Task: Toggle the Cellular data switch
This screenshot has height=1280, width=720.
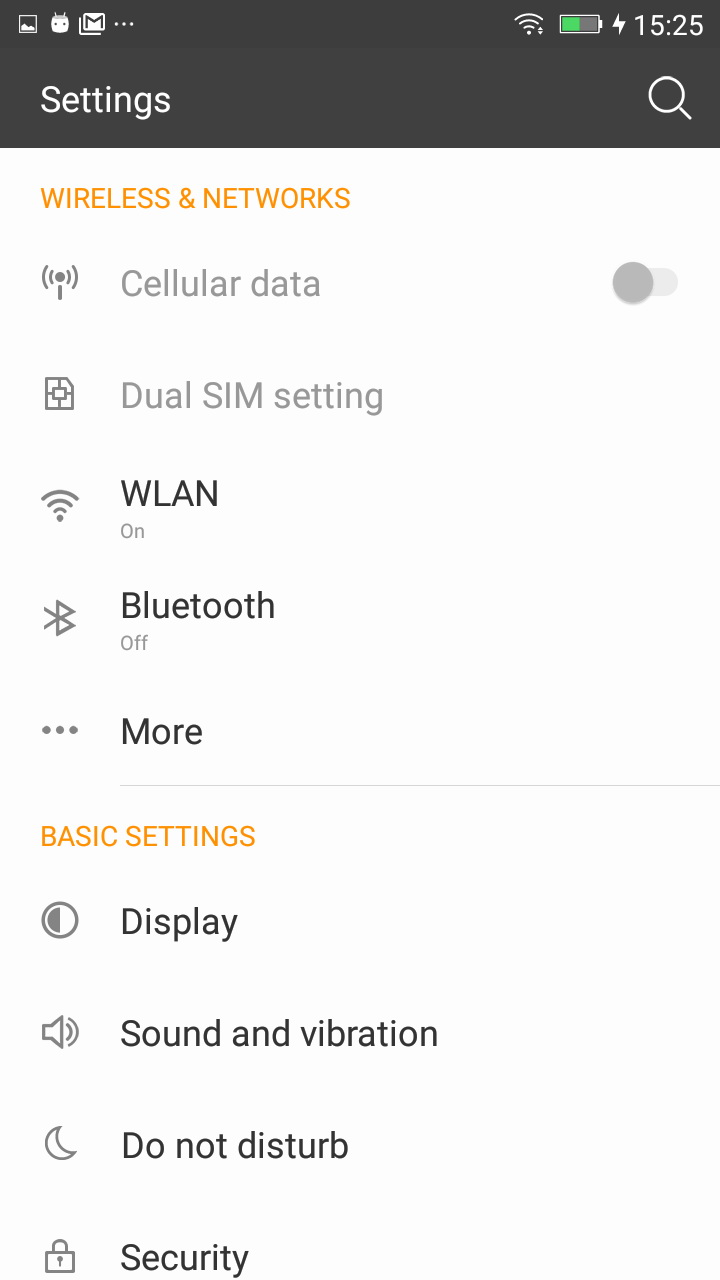Action: [645, 283]
